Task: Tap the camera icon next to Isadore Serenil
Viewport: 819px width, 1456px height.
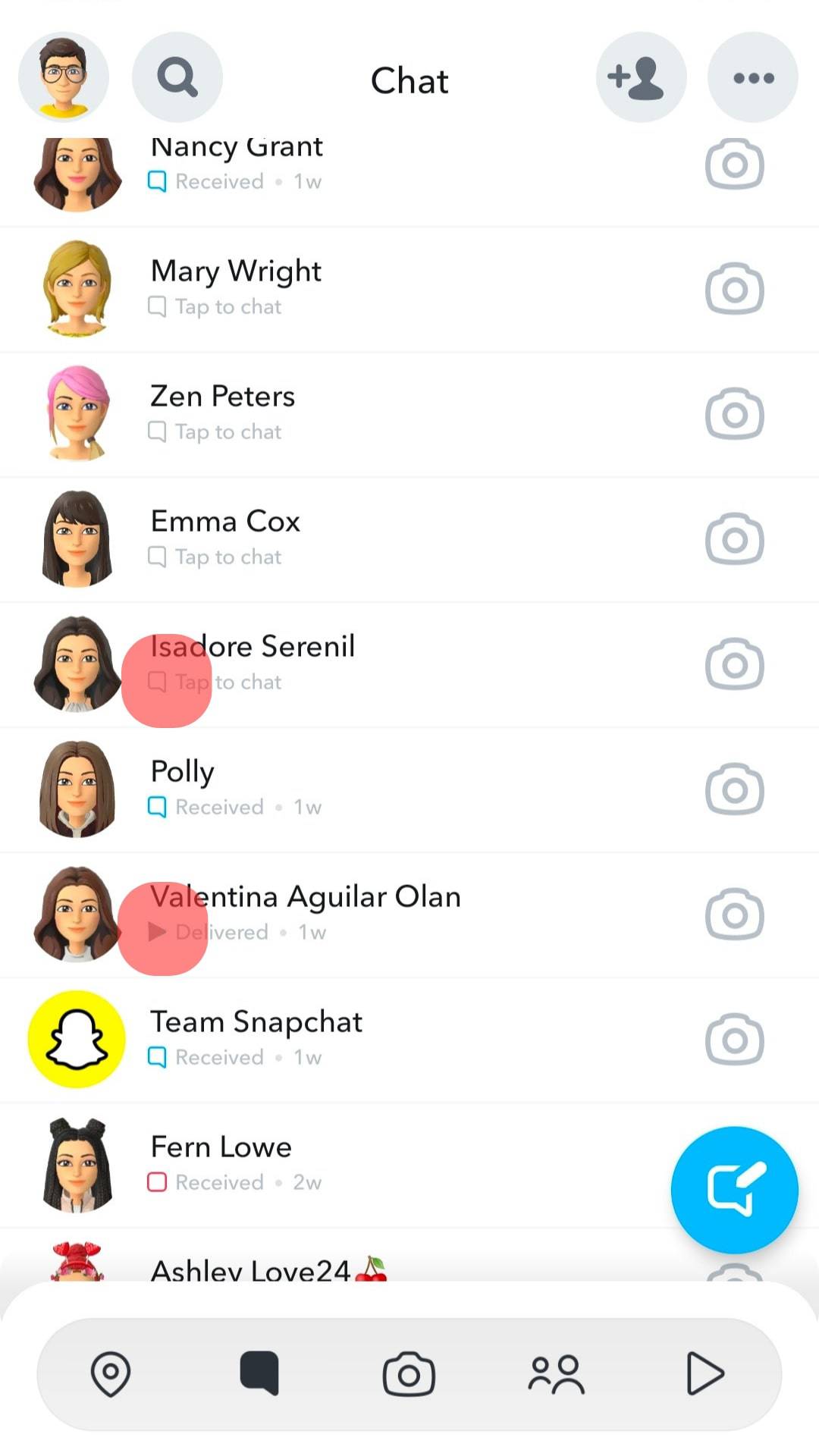Action: coord(734,663)
